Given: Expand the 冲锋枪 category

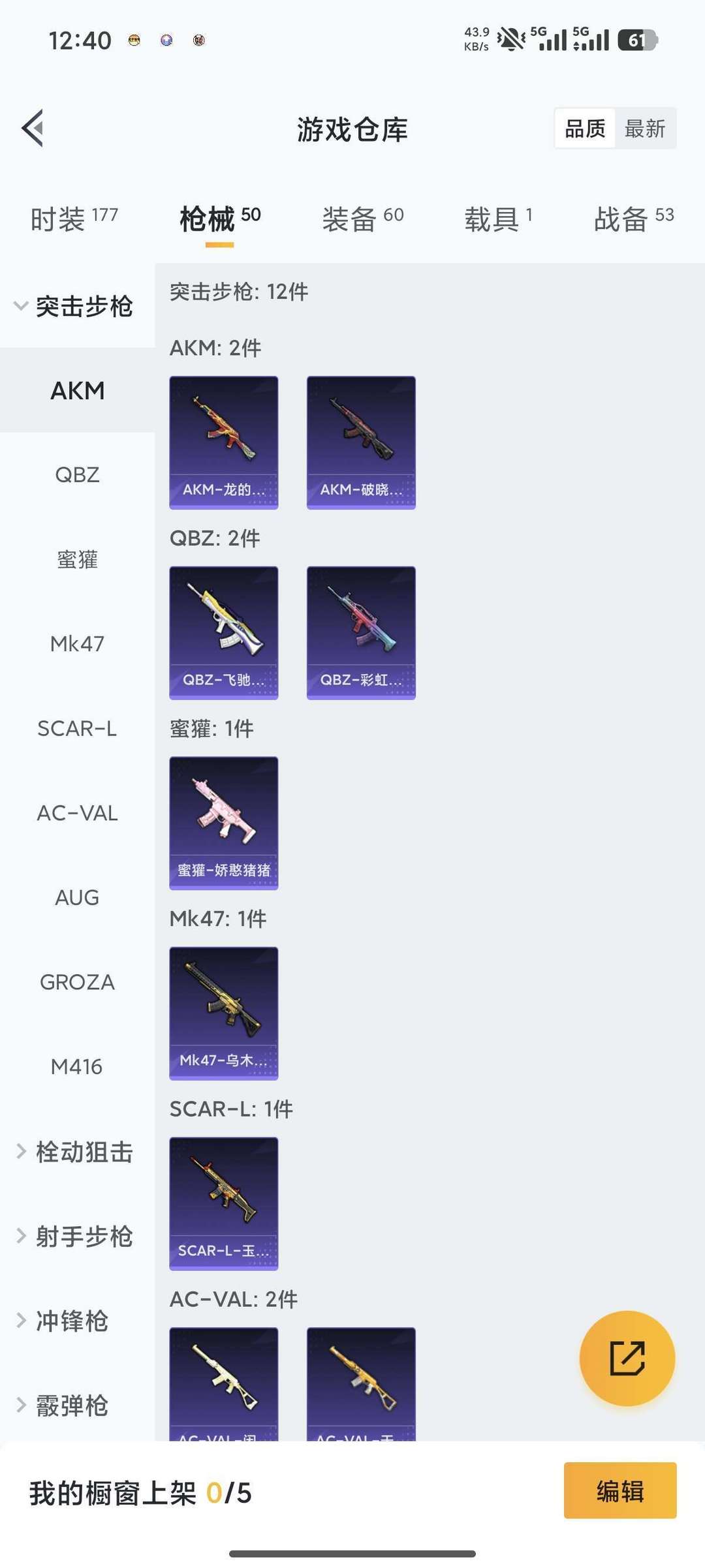Looking at the screenshot, I should coord(72,1321).
